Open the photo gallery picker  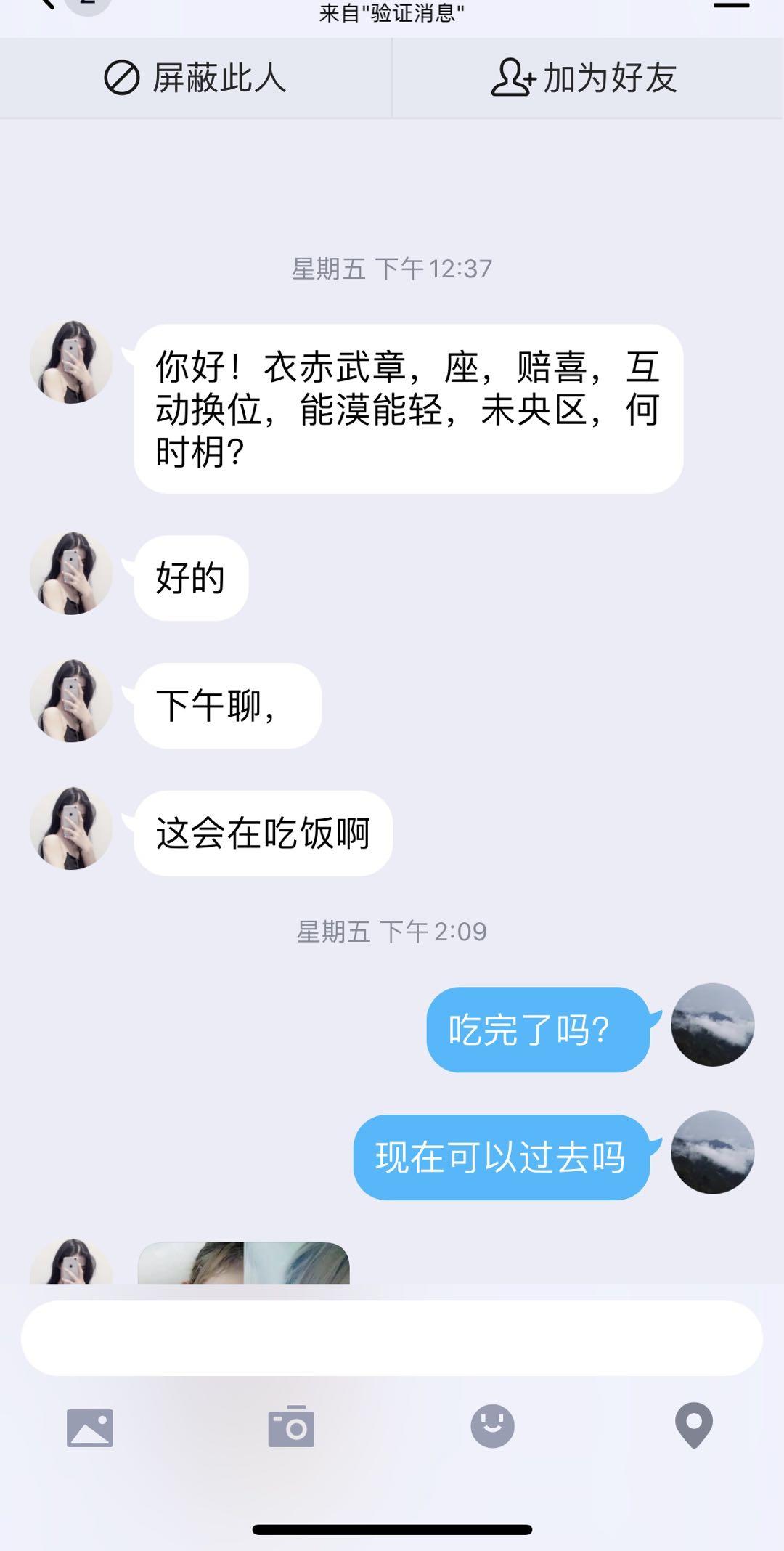click(90, 1428)
